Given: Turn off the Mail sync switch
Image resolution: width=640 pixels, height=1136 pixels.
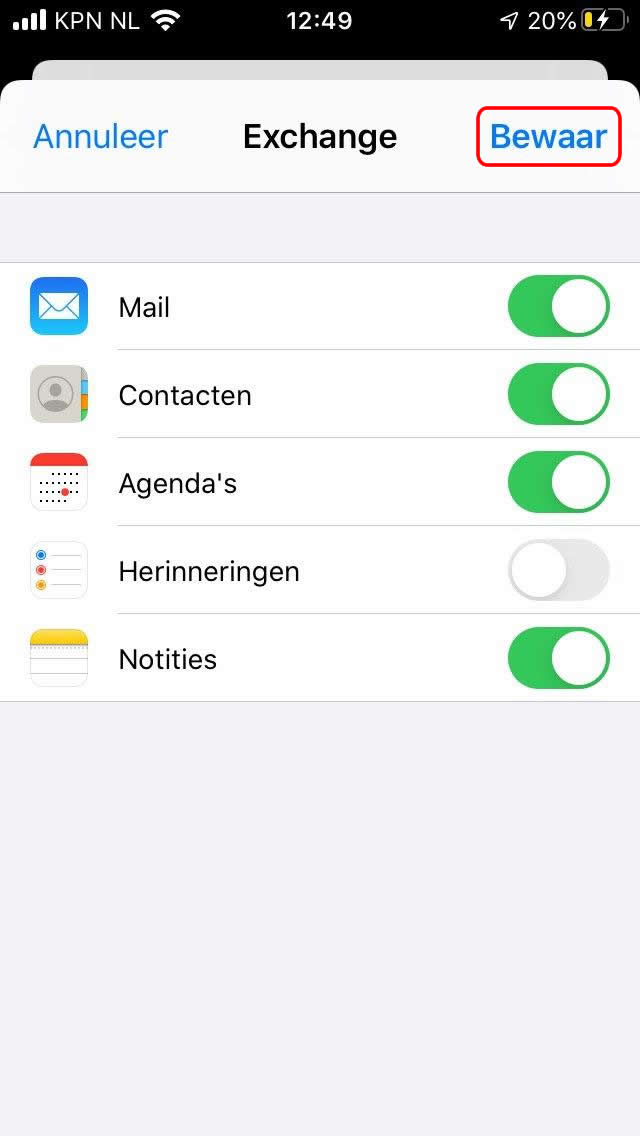Looking at the screenshot, I should (559, 306).
